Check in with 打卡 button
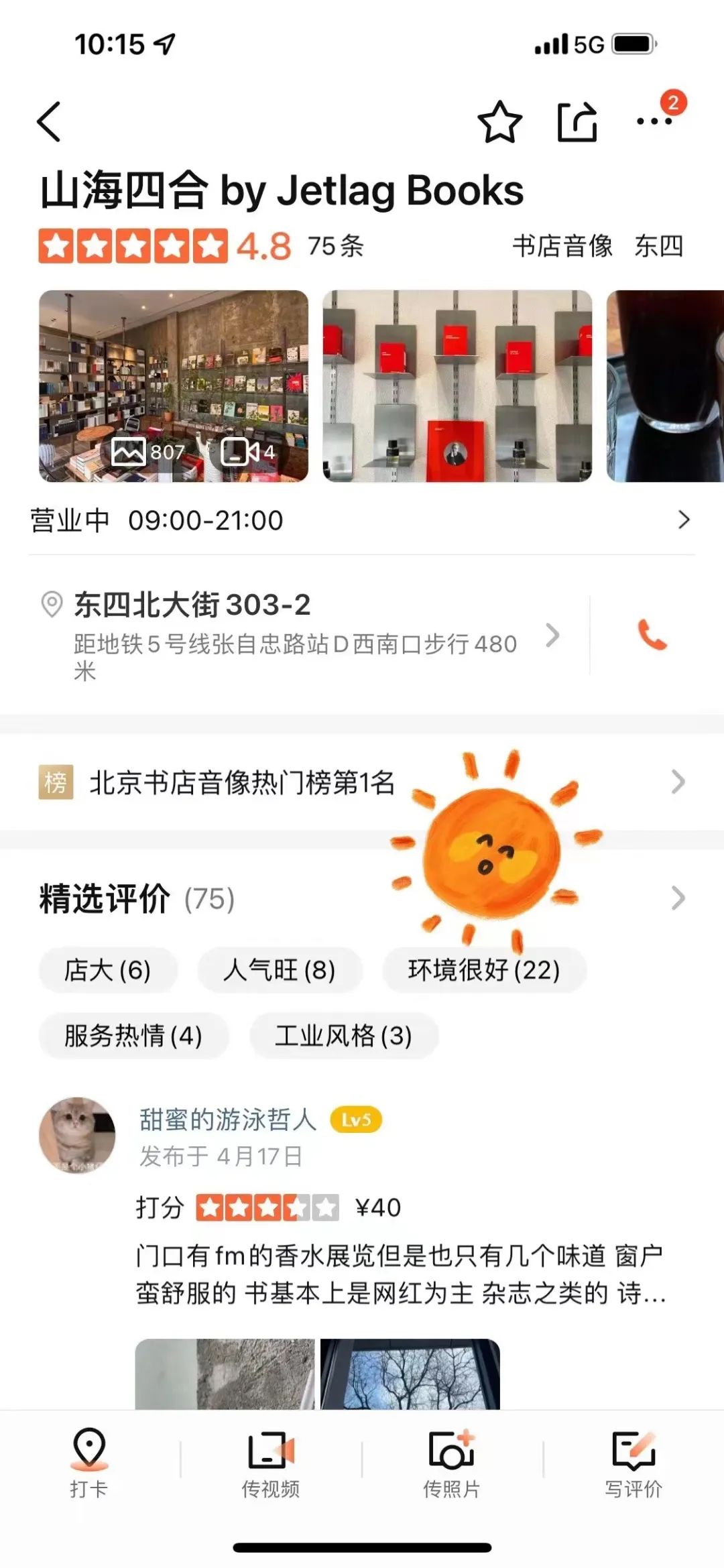This screenshot has width=724, height=1568. coord(89,1460)
